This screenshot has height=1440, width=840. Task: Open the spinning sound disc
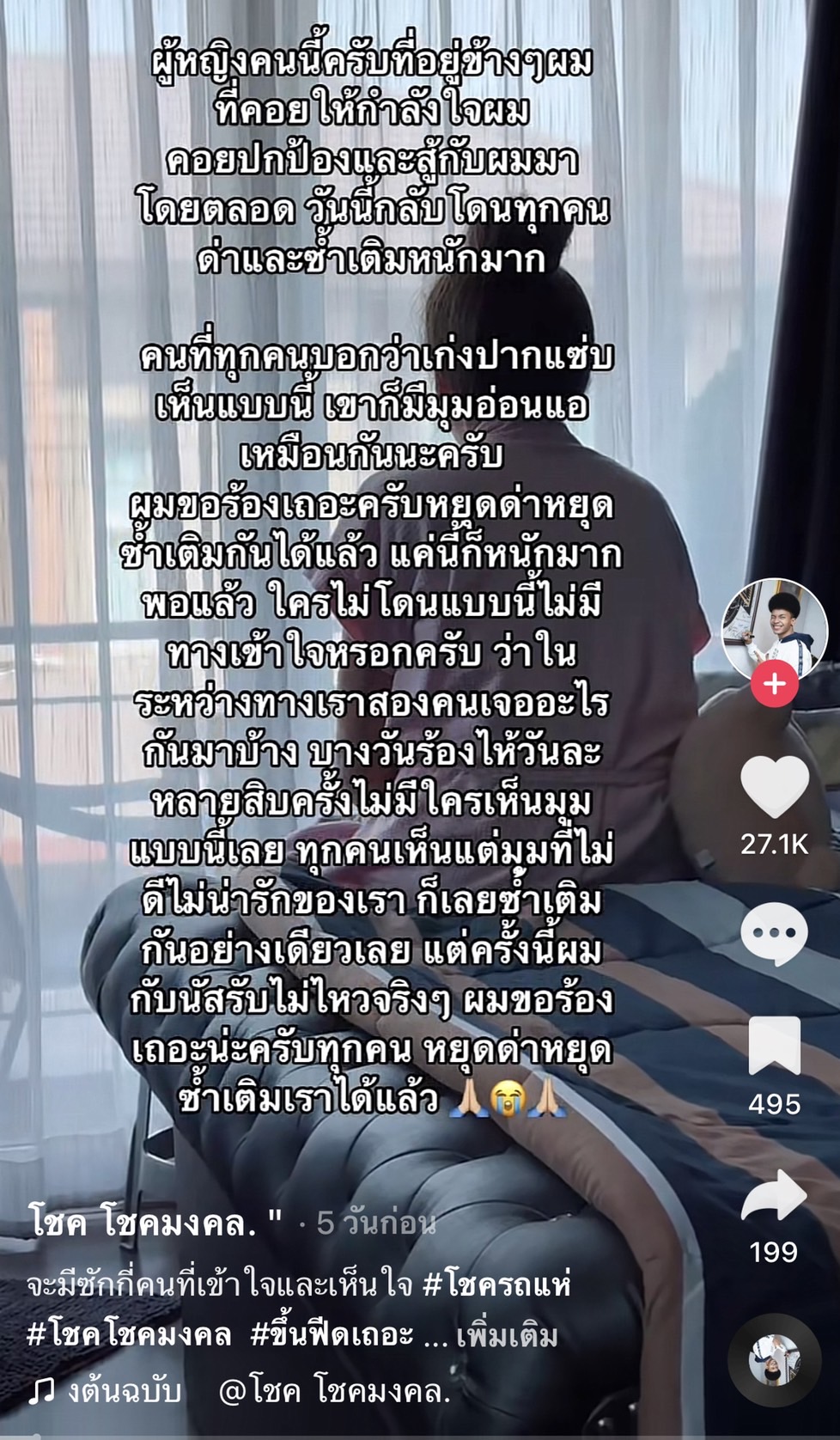[775, 1360]
